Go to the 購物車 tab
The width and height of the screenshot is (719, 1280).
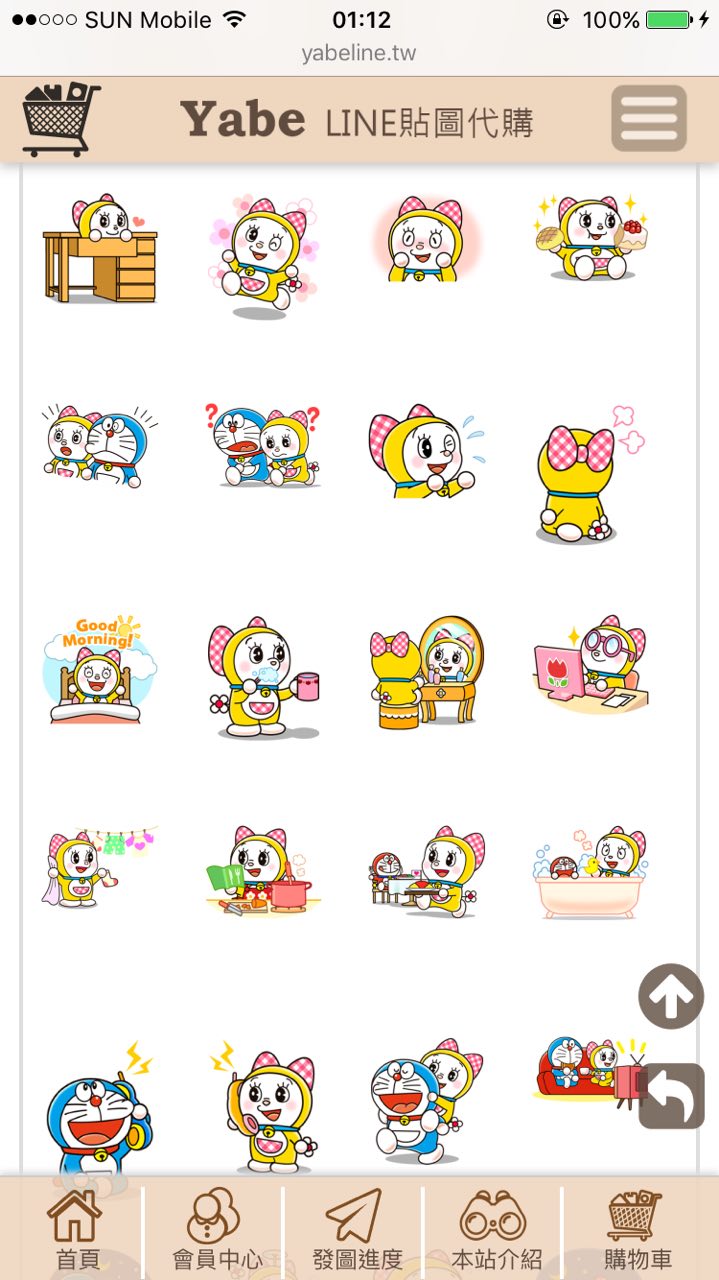coord(637,1228)
